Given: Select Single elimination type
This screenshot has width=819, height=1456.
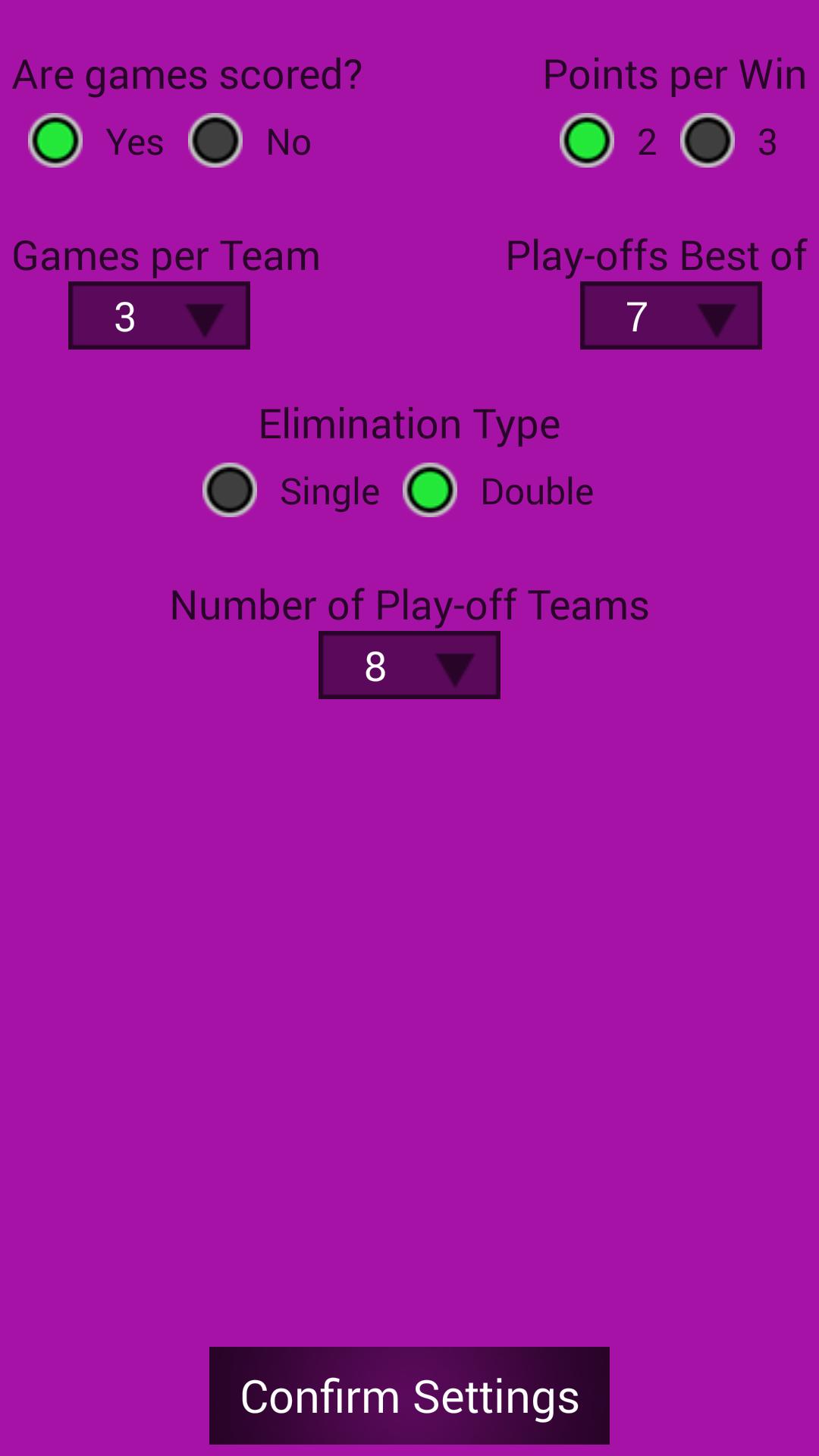Looking at the screenshot, I should coord(230,491).
